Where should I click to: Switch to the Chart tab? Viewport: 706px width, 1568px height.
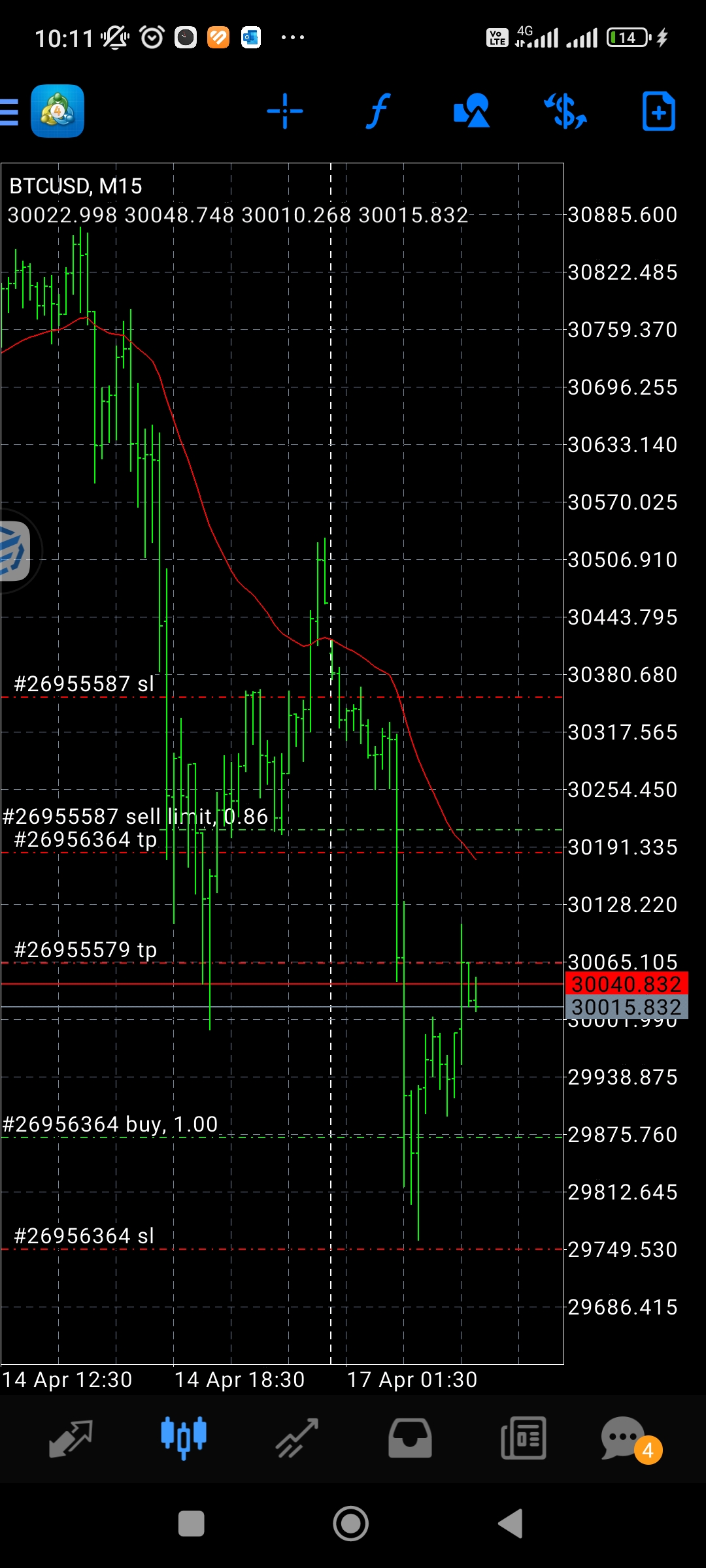point(184,1439)
